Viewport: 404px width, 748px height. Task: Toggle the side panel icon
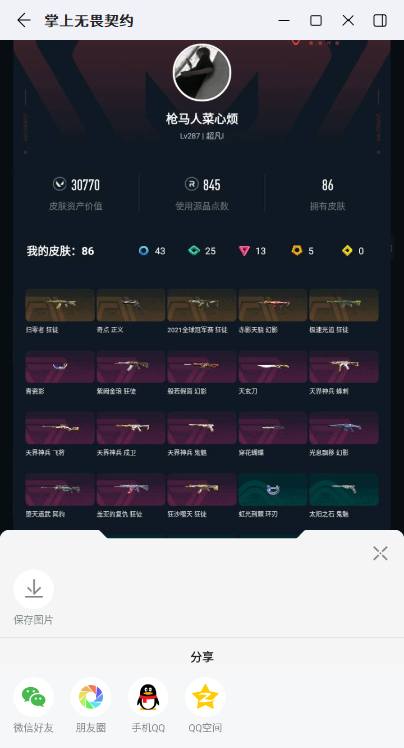[380, 20]
